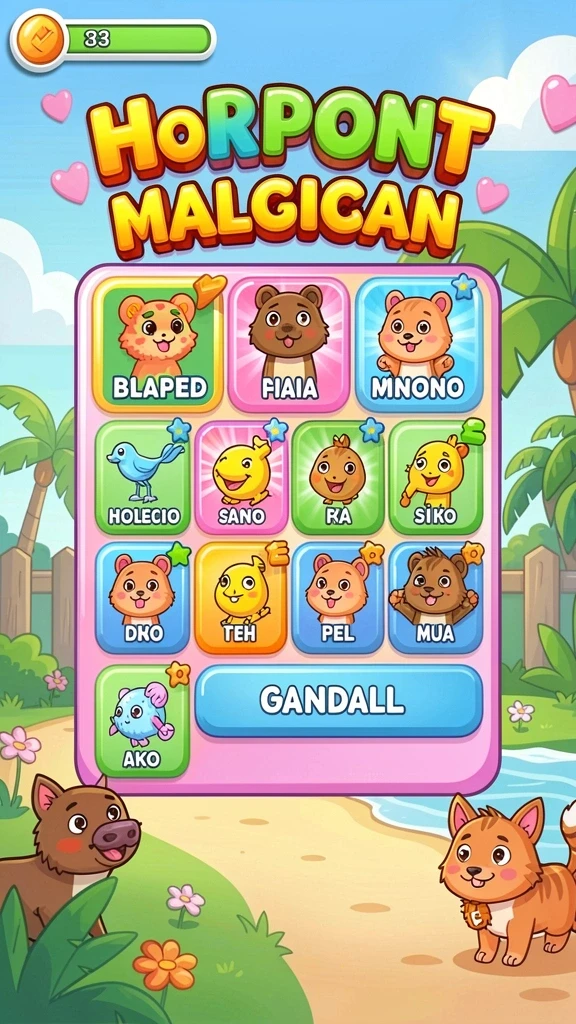
Task: Select the DKO bear tile
Action: (143, 598)
